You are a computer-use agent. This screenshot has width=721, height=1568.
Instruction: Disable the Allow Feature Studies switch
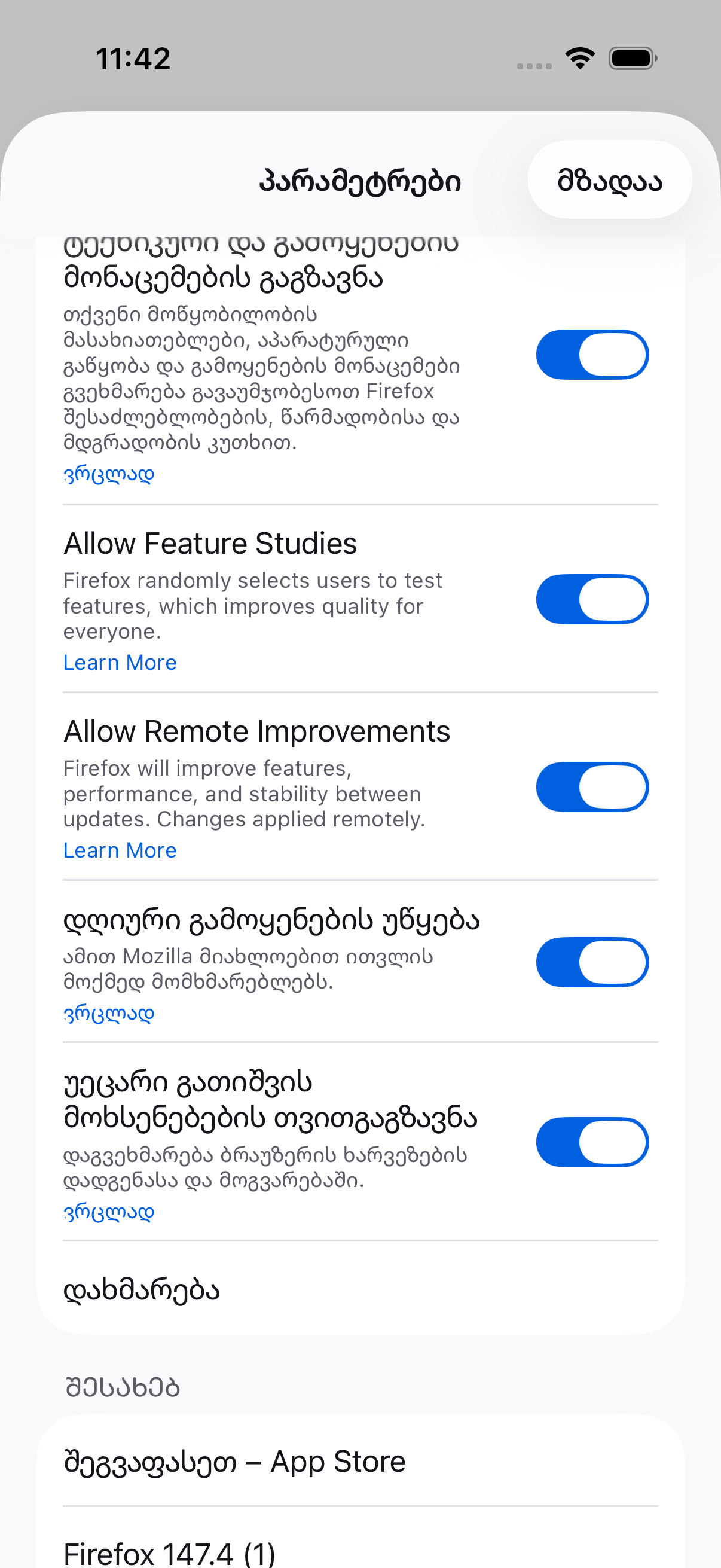[x=592, y=600]
